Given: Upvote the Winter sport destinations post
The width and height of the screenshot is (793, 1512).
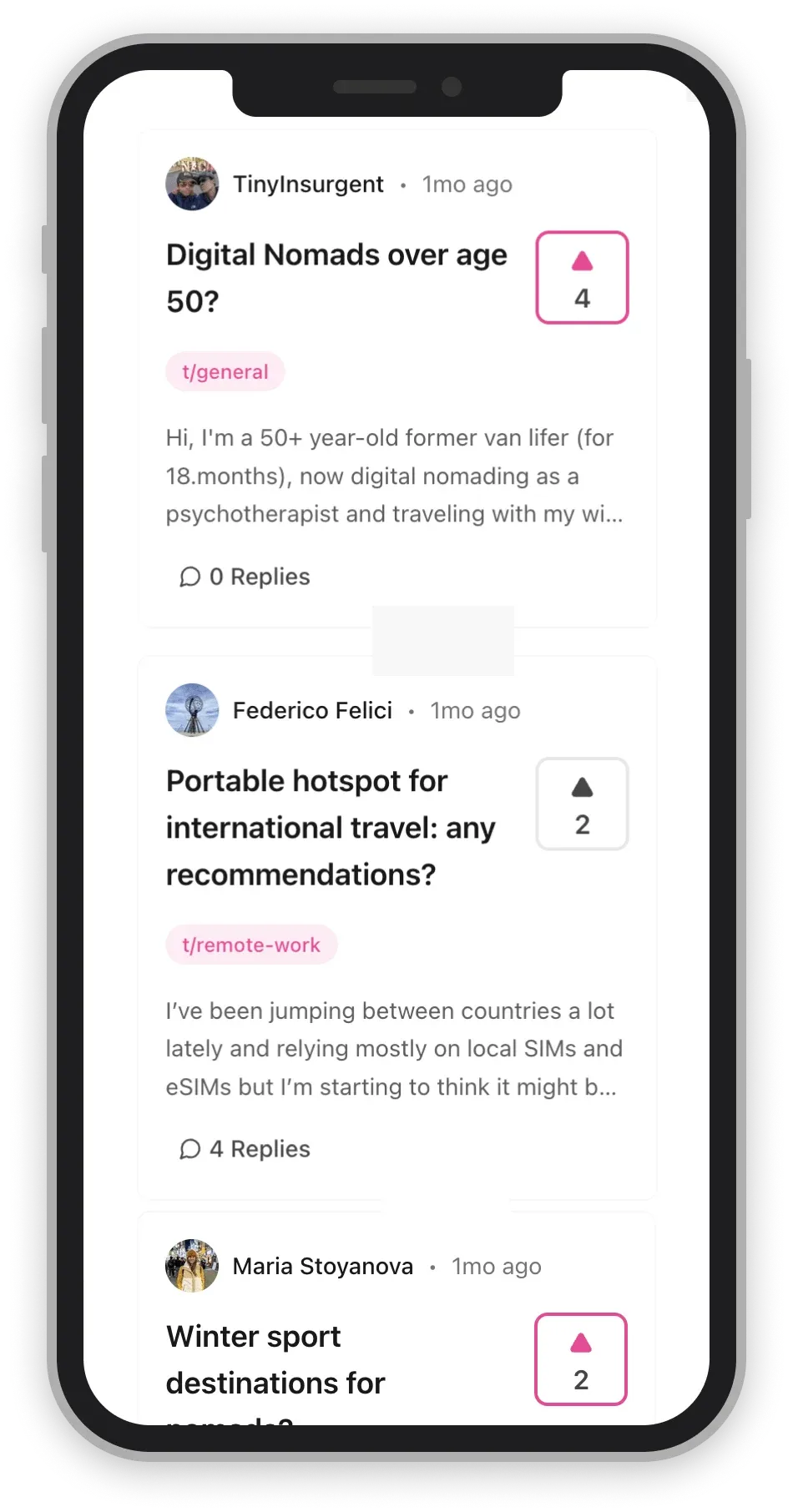Looking at the screenshot, I should (581, 1359).
